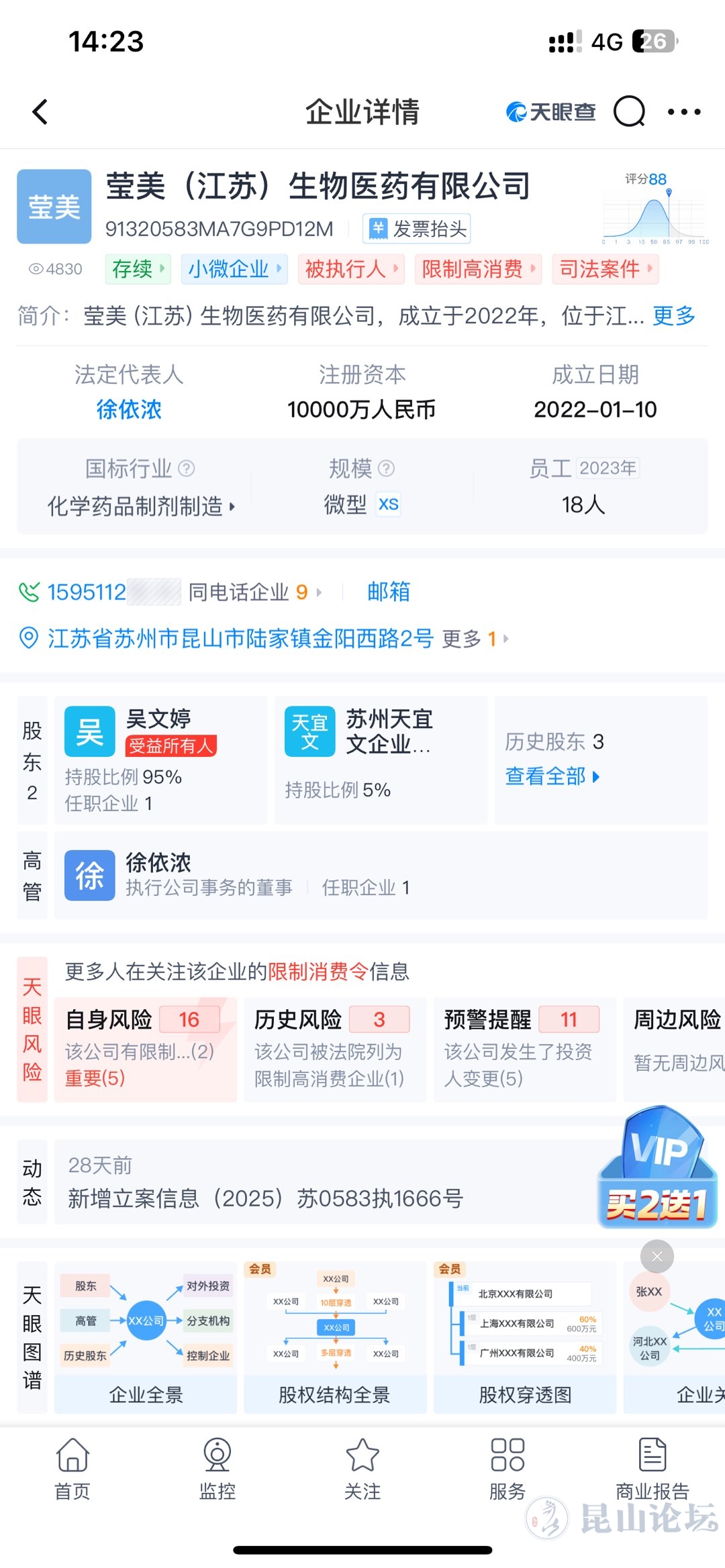
Task: Tap the 发票抬头 invoice header button
Action: [417, 229]
